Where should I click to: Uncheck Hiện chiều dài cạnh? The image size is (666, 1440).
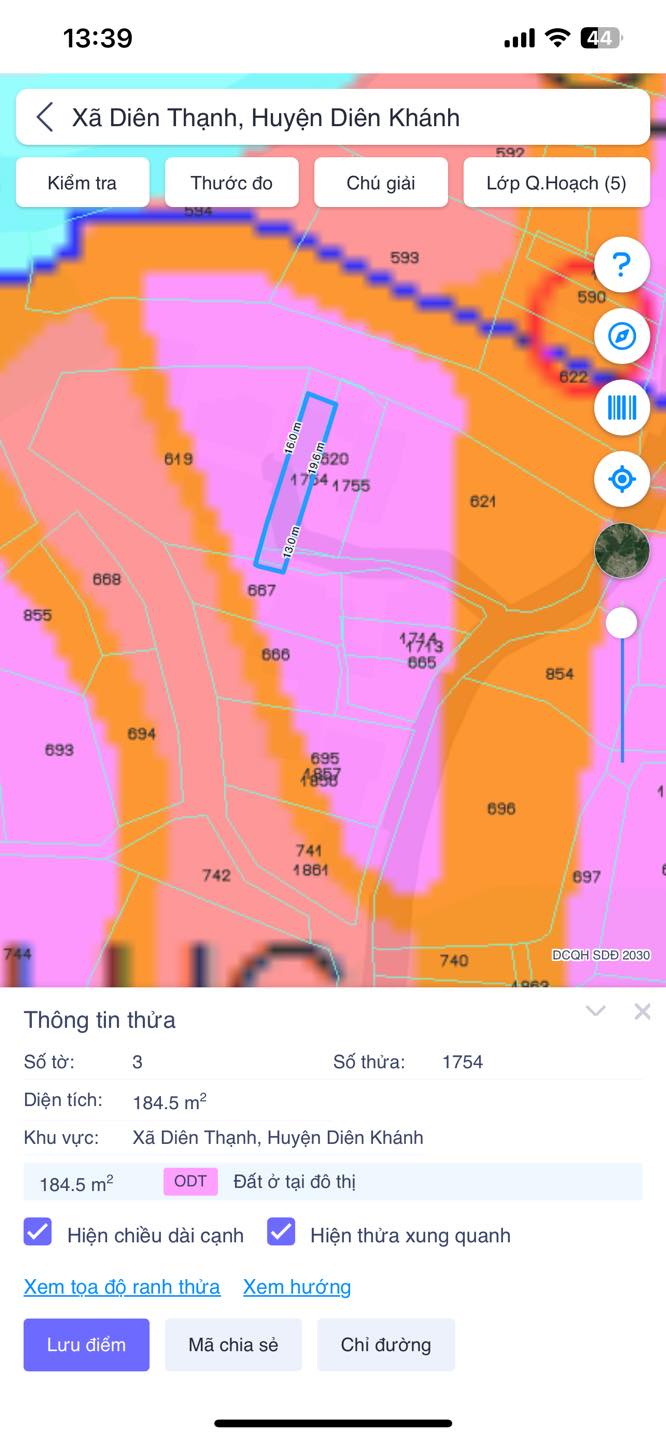point(38,1232)
